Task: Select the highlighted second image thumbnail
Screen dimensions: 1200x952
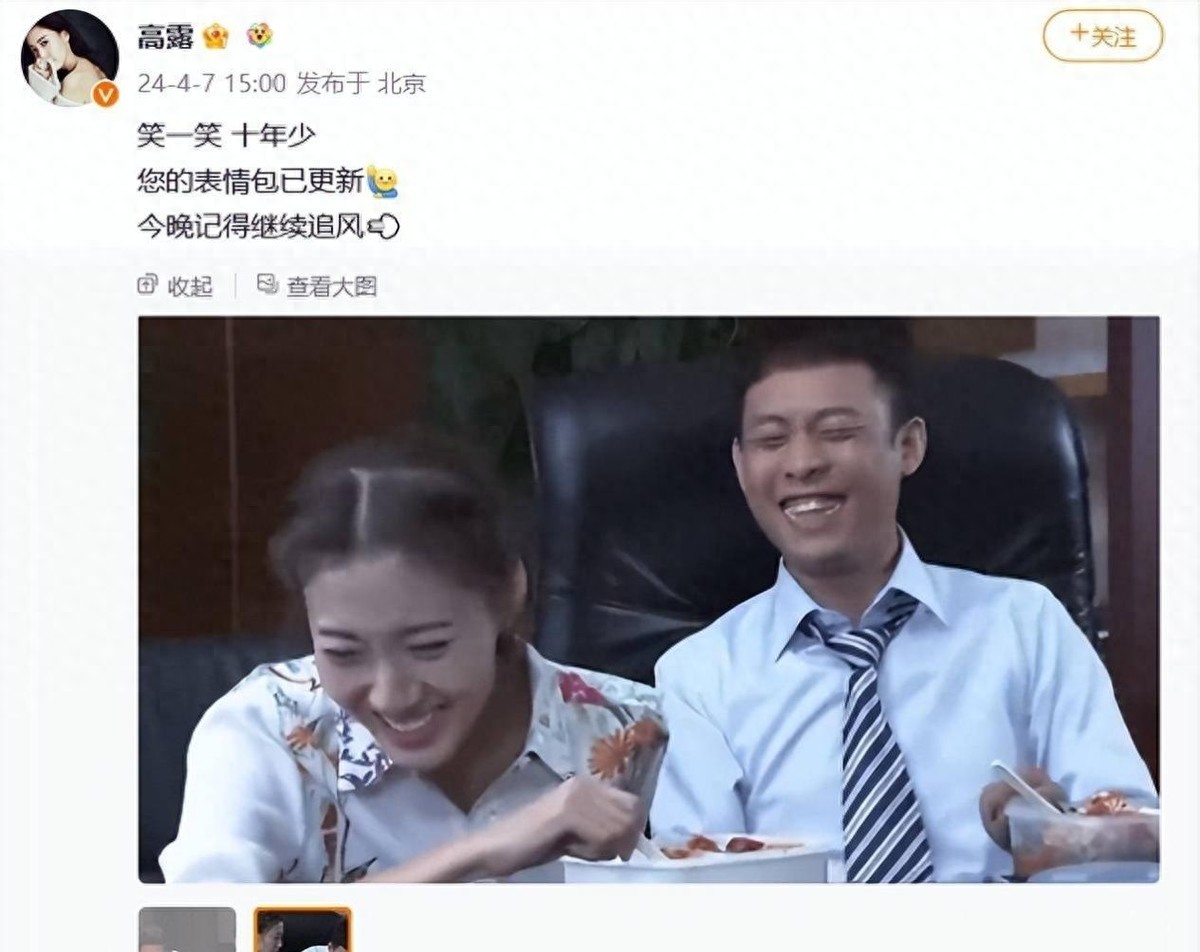Action: [302, 930]
